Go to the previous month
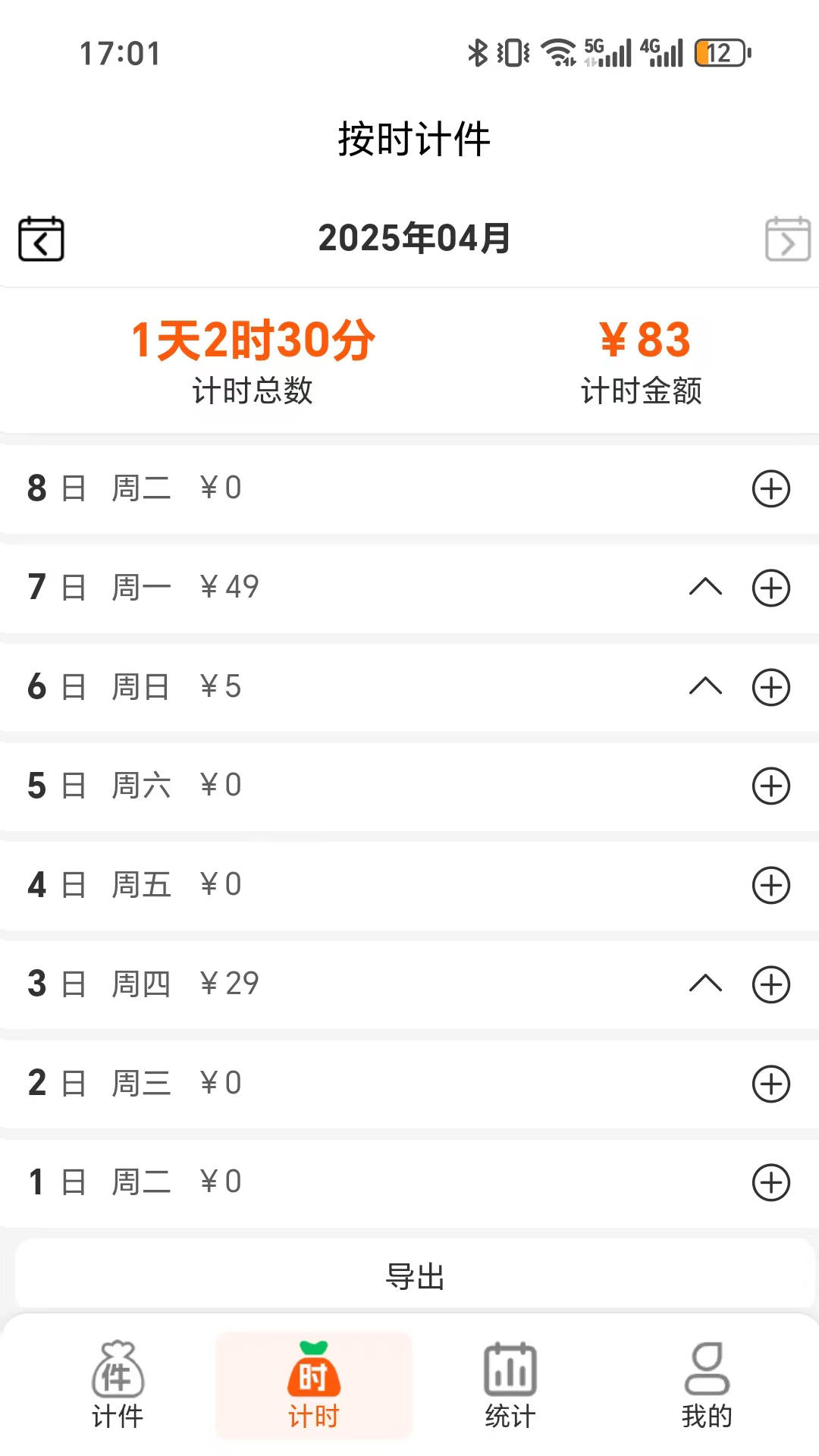Screen dimensions: 819x1456 click(x=41, y=239)
